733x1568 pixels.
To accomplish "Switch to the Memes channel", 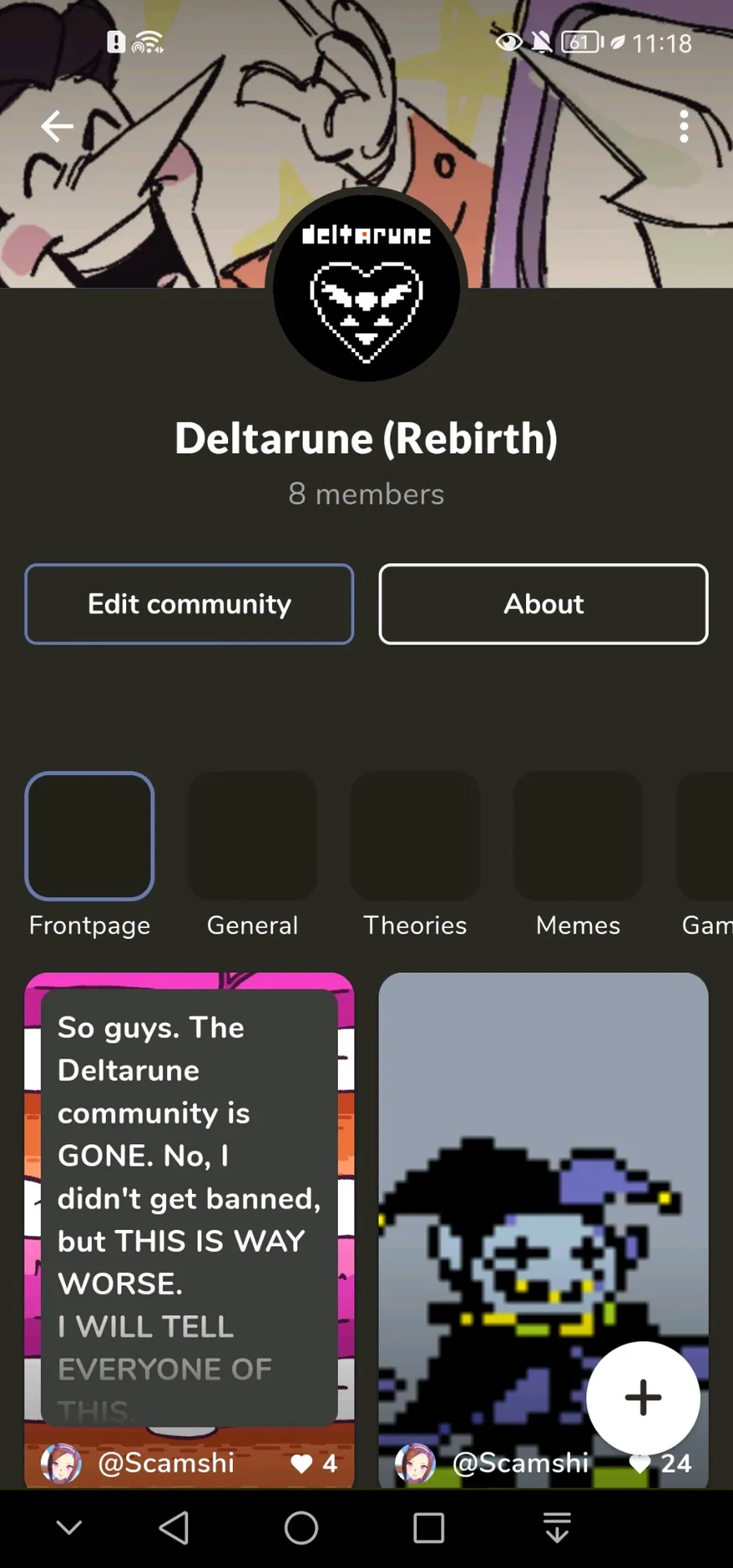I will 578,836.
